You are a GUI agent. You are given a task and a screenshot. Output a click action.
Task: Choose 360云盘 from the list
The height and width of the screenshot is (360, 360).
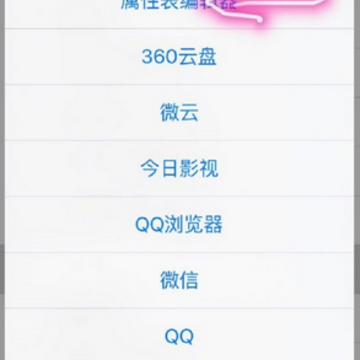click(179, 57)
